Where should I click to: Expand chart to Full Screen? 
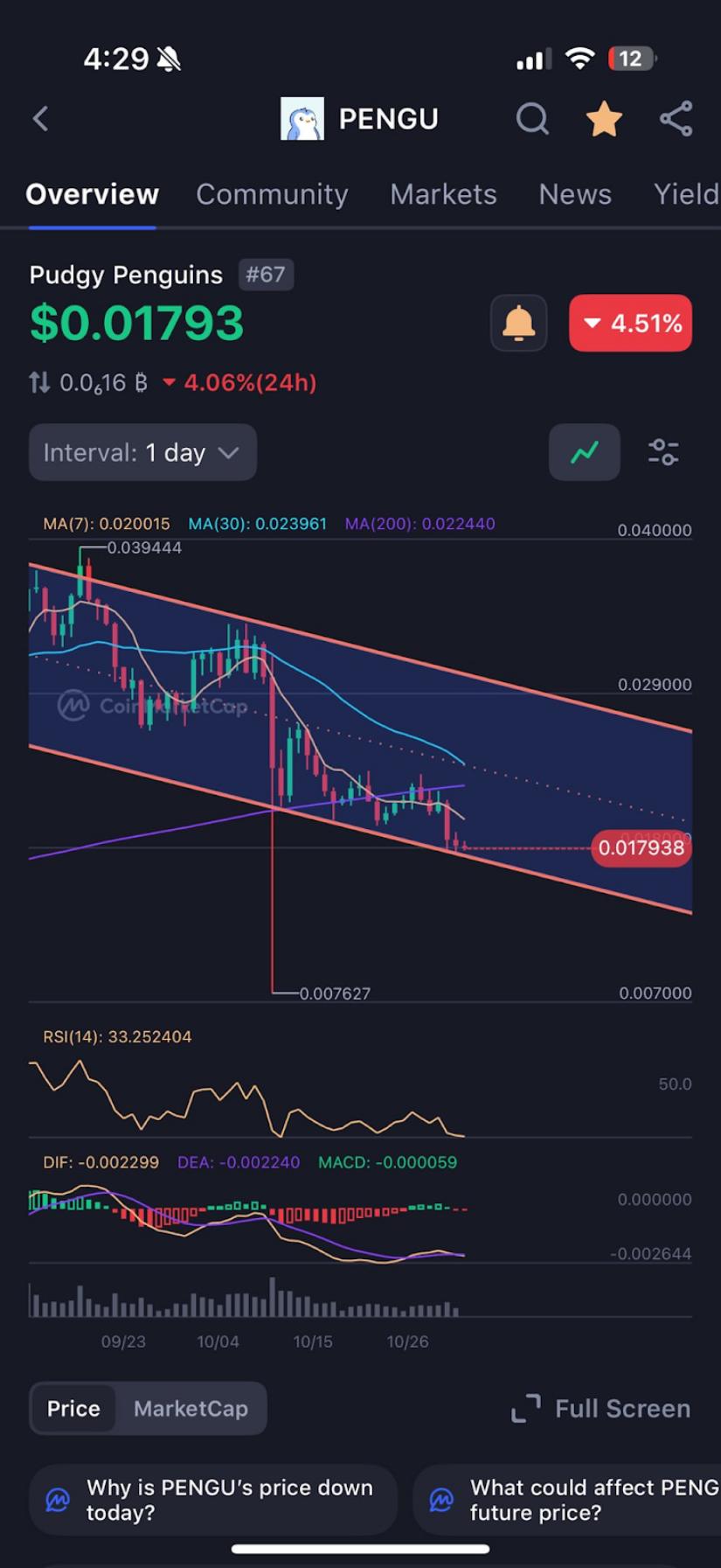click(601, 1408)
